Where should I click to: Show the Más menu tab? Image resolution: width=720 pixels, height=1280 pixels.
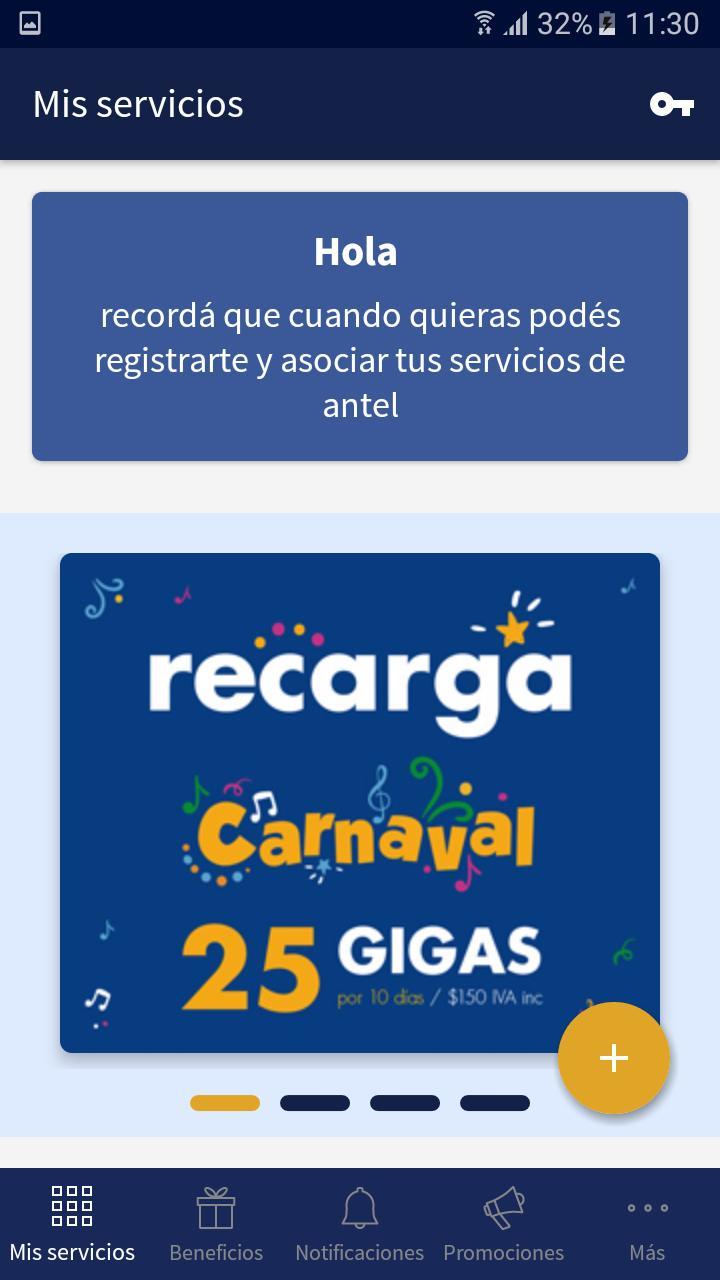(648, 1224)
